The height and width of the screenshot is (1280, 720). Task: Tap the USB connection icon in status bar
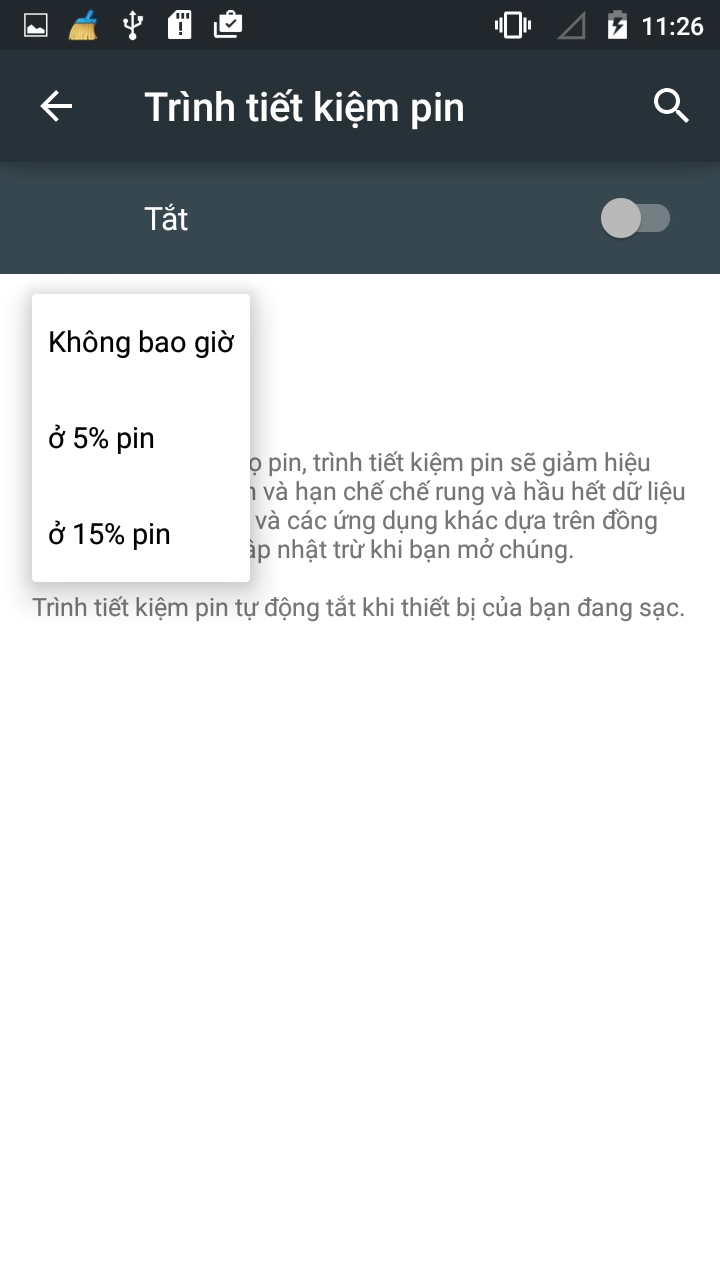[x=133, y=24]
